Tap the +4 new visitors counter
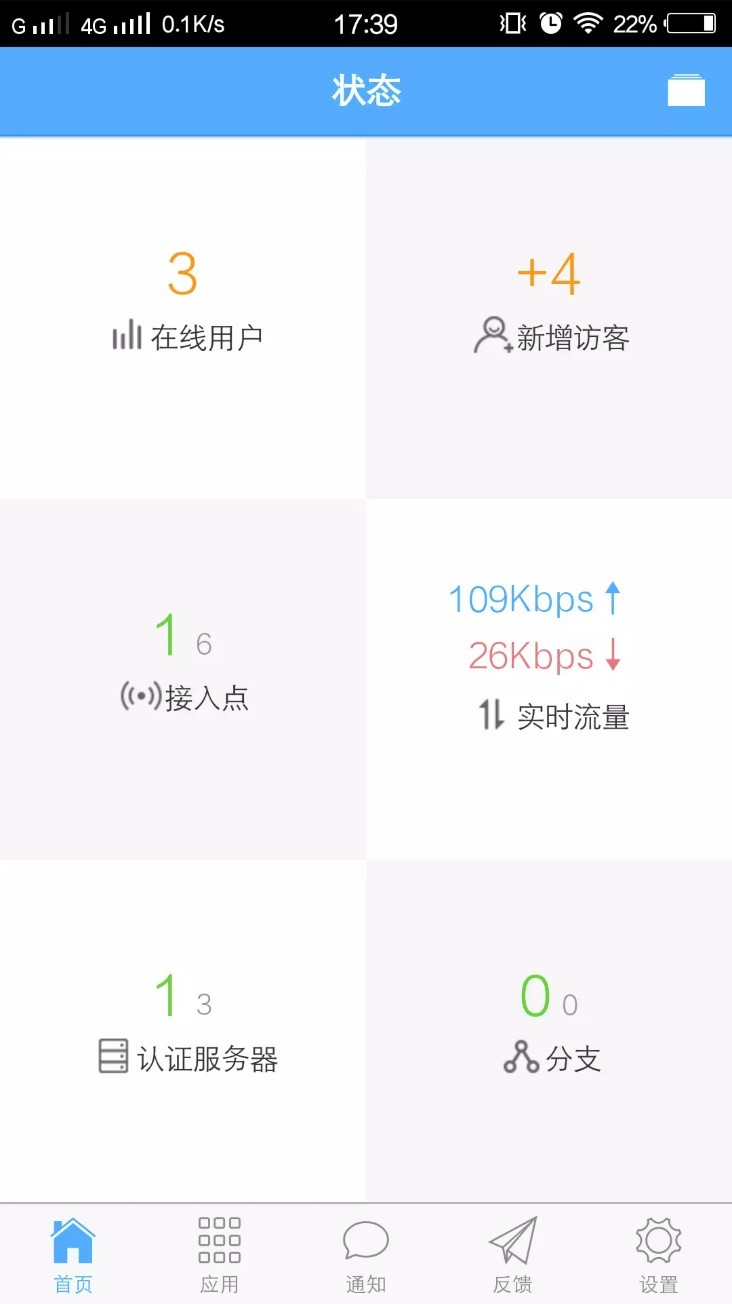This screenshot has width=732, height=1304. point(548,272)
